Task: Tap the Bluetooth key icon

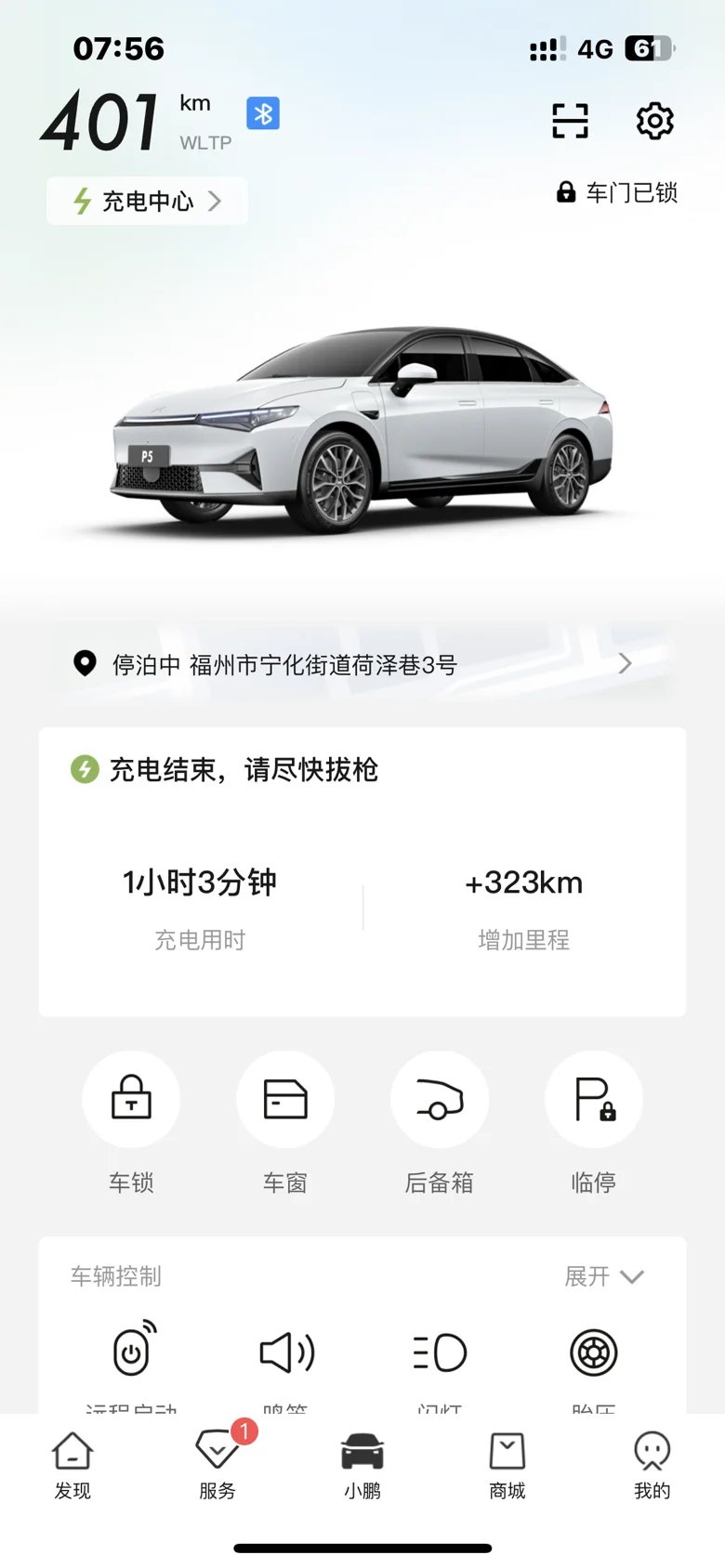Action: [263, 113]
